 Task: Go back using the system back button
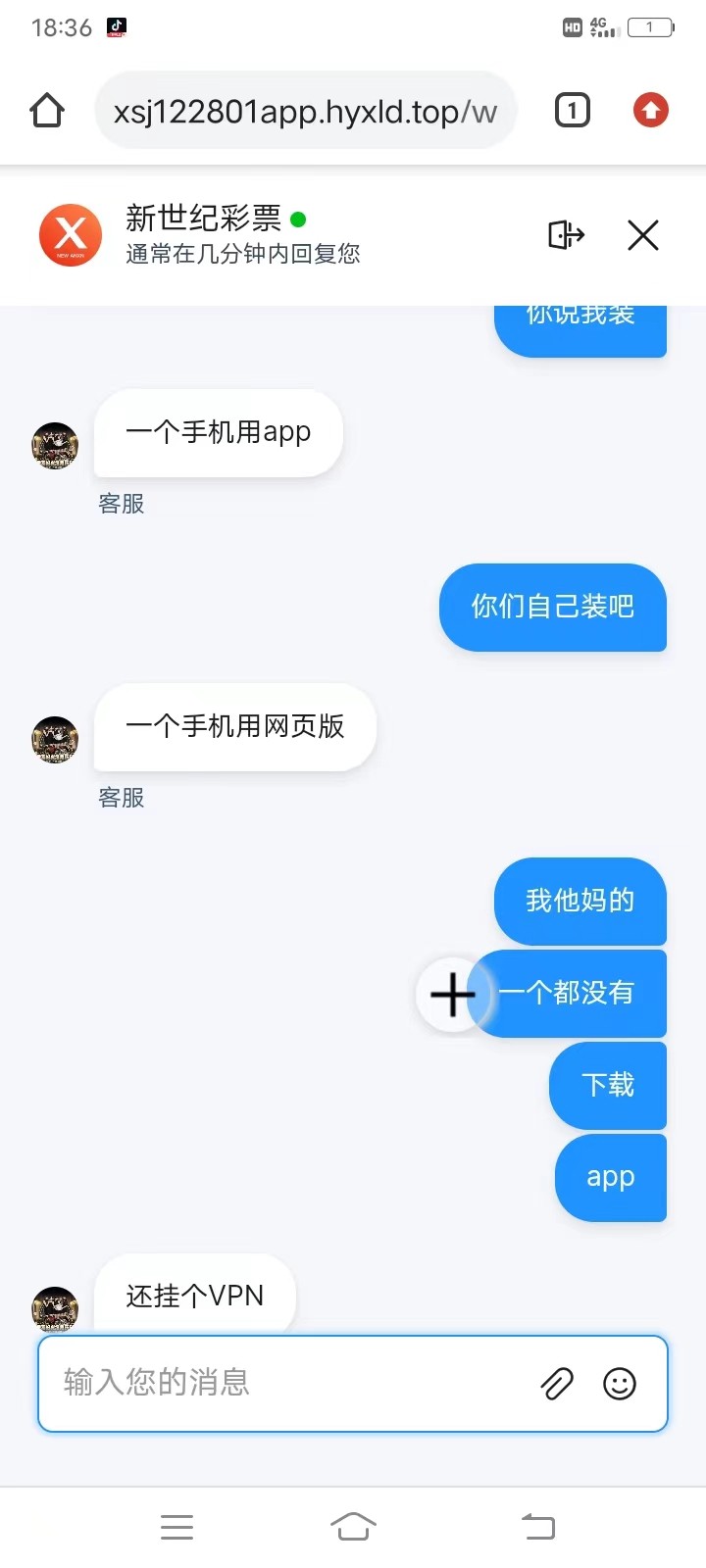pyautogui.click(x=537, y=1527)
